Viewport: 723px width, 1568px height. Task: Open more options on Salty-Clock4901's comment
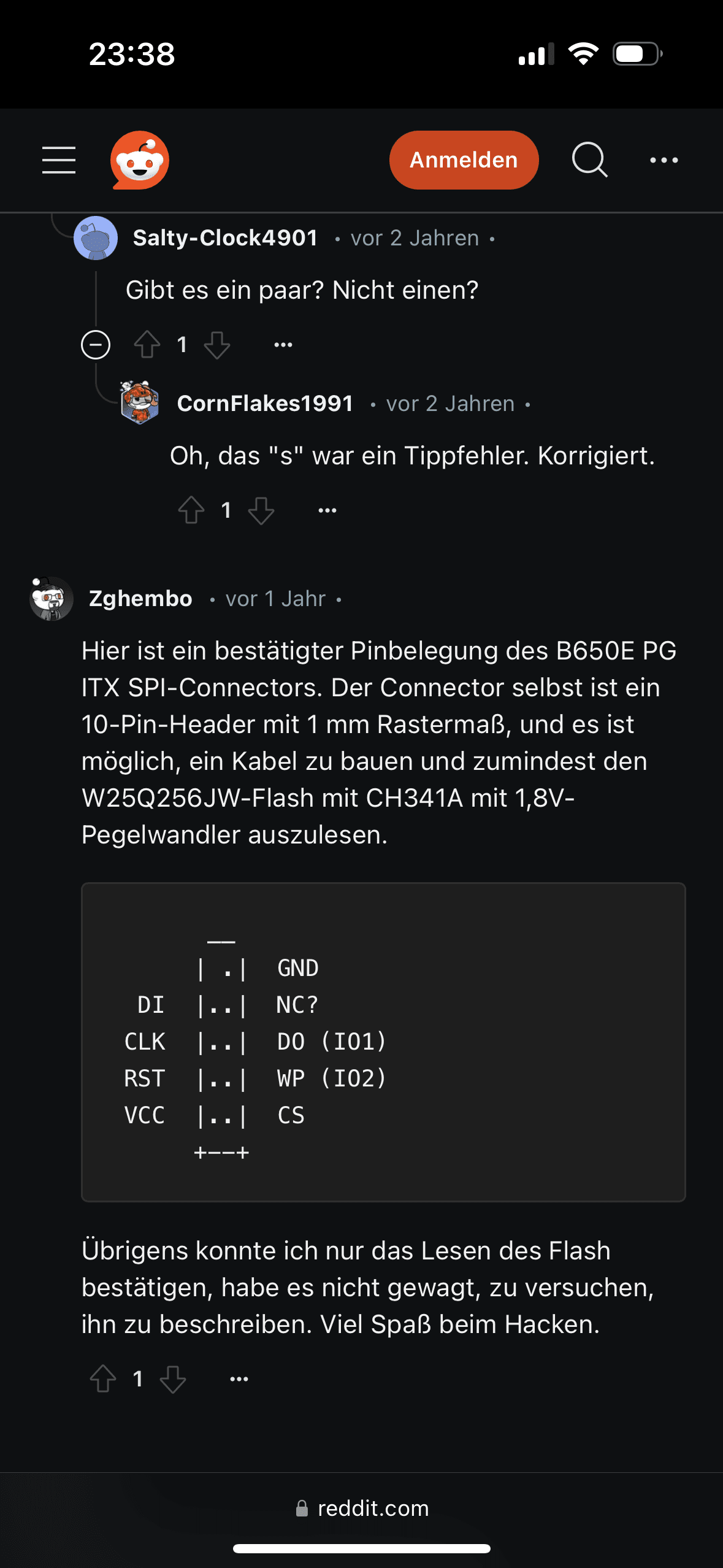click(x=283, y=345)
